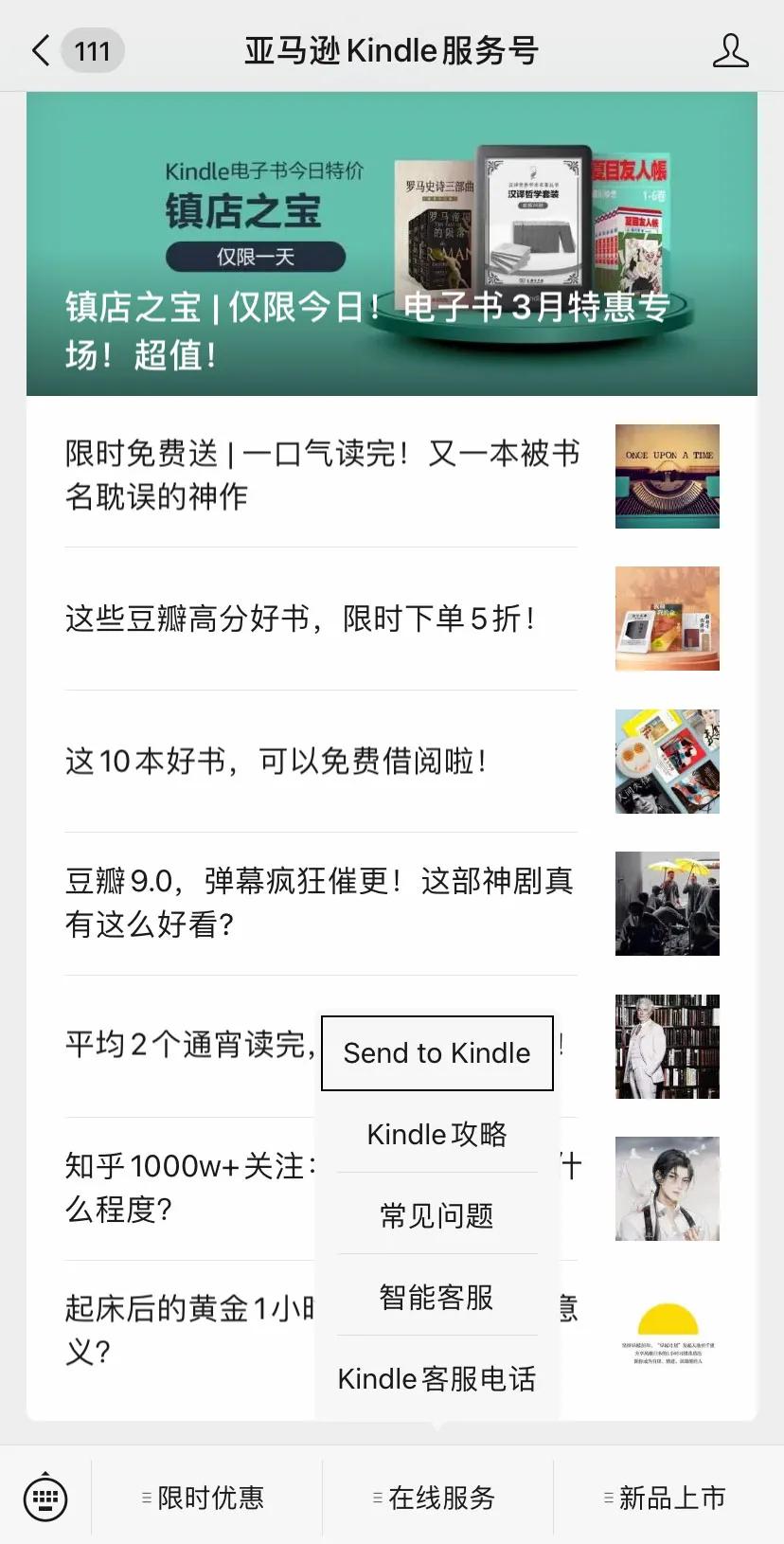The image size is (784, 1544).
Task: Click the menu icon beside 新品上市
Action: click(x=605, y=1498)
